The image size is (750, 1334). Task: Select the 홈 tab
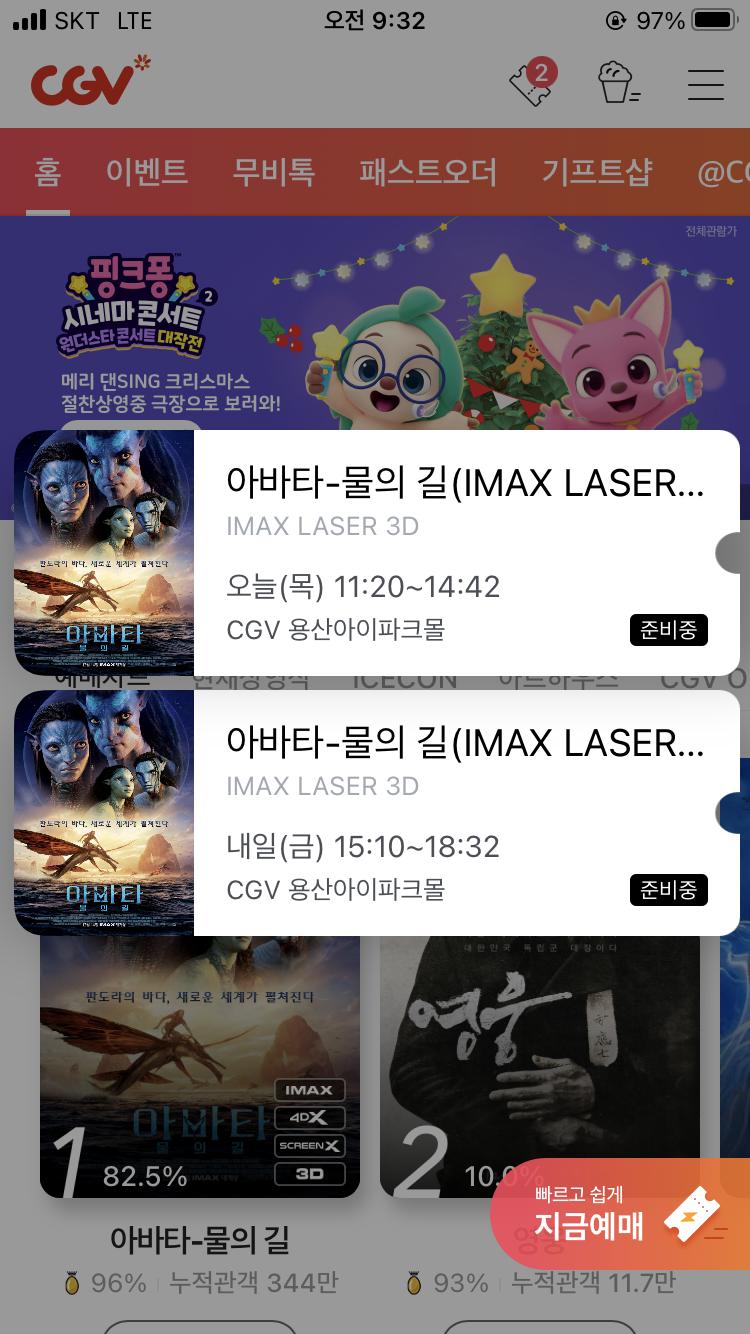tap(47, 171)
